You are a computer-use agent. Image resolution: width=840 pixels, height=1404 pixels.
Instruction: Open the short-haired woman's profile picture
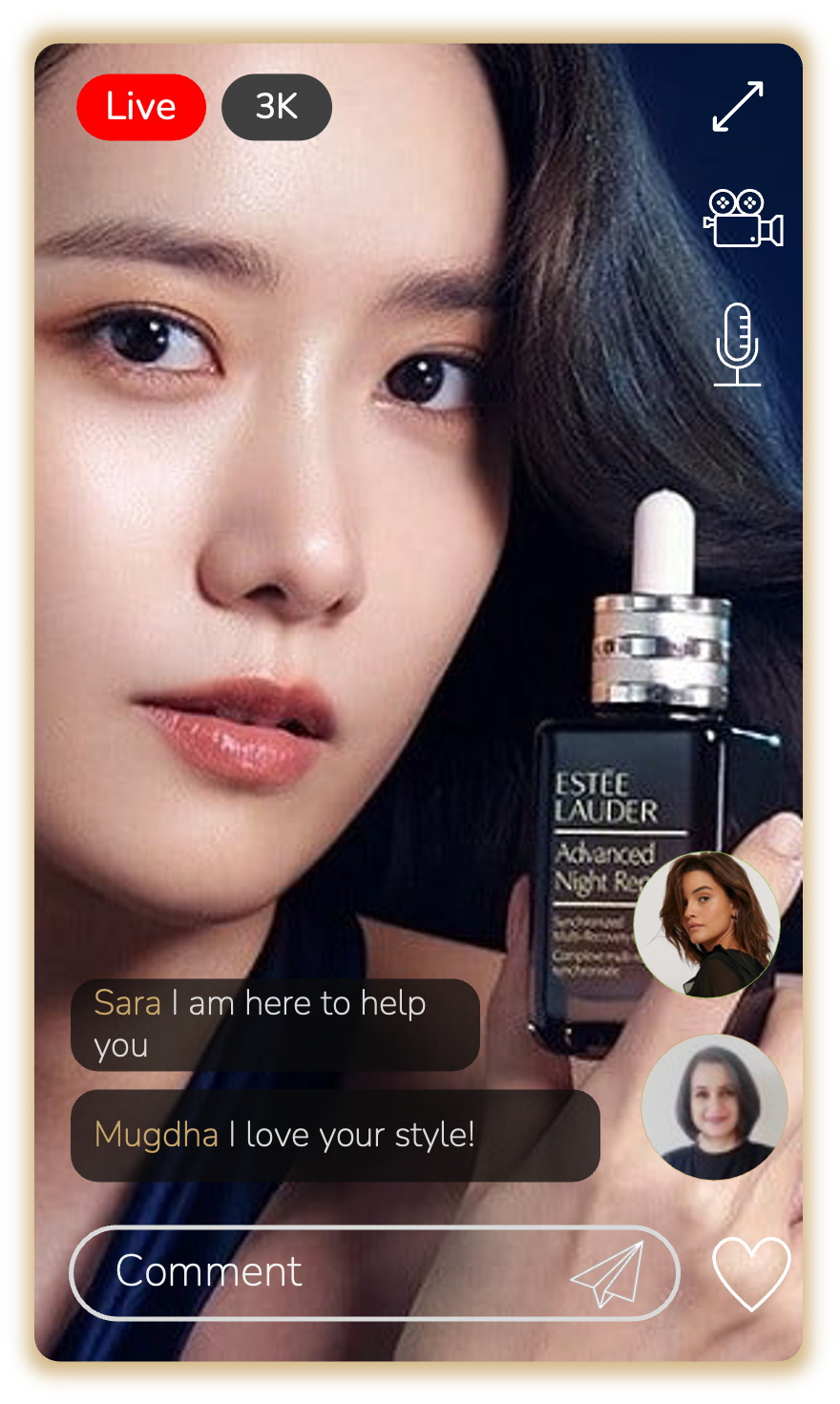pyautogui.click(x=714, y=1107)
